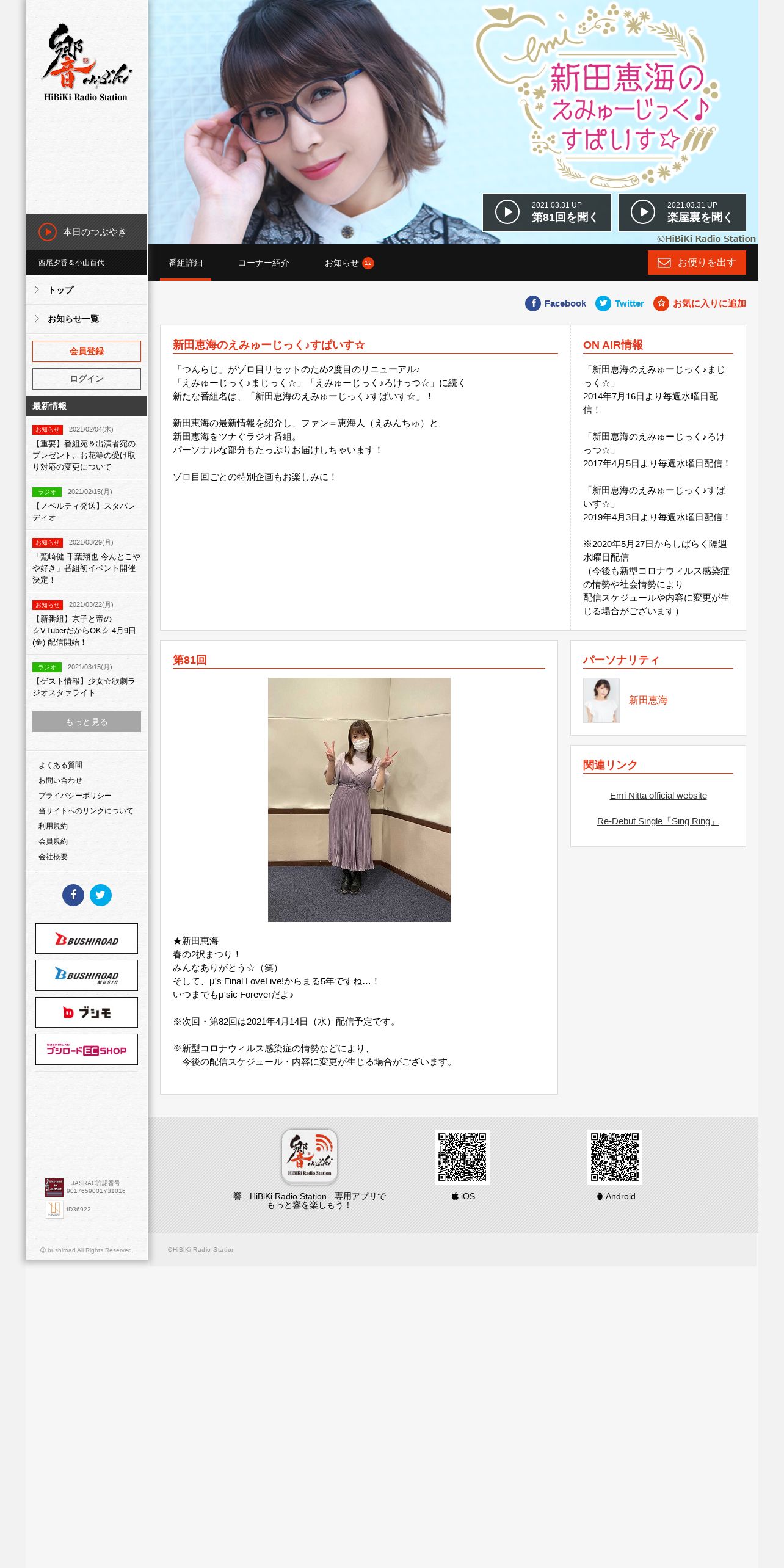Open the お知らせ tab with 12 badge
This screenshot has height=1568, width=784.
[x=349, y=263]
